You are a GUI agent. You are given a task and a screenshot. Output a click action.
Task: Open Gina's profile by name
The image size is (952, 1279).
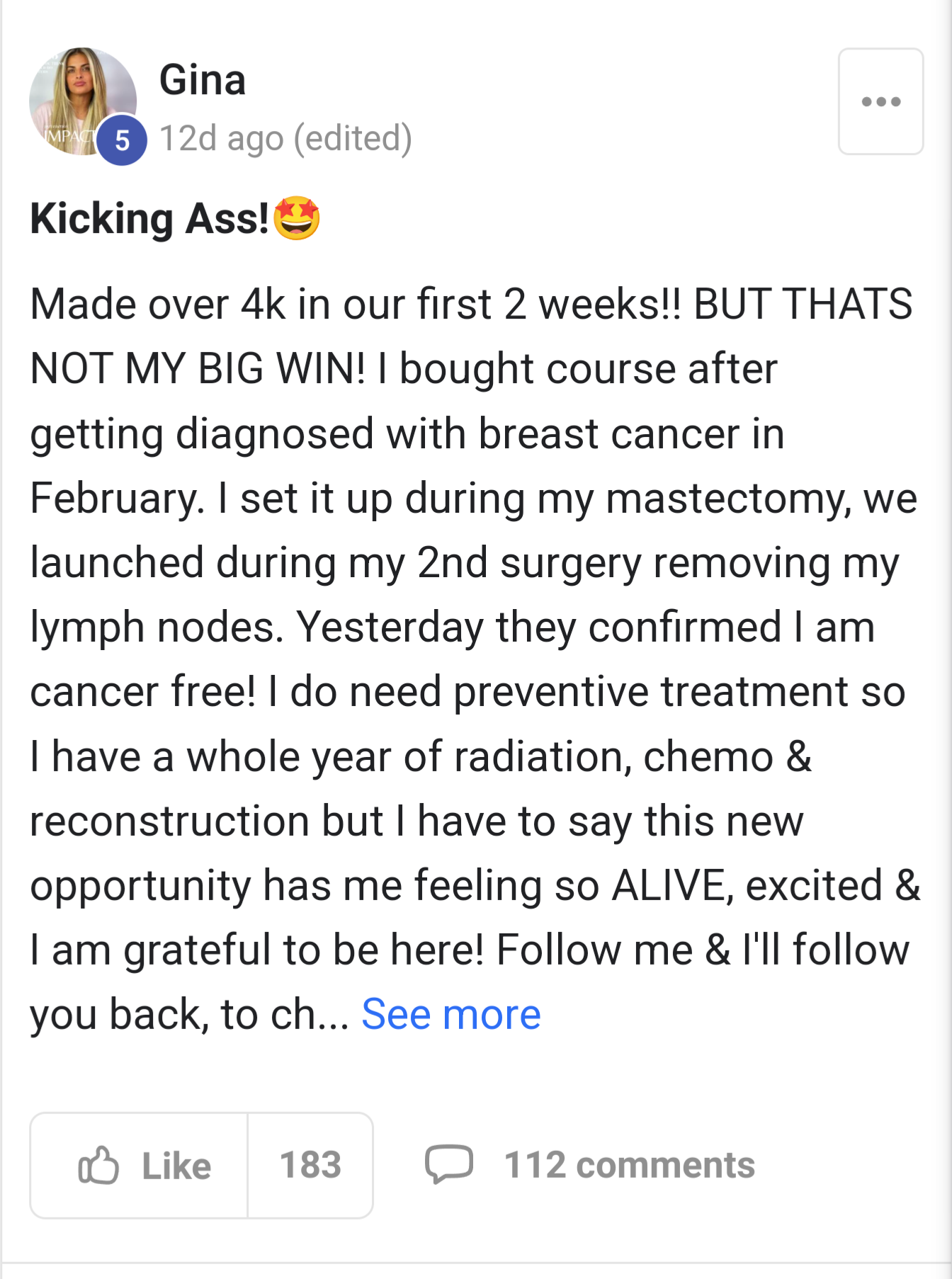point(203,79)
